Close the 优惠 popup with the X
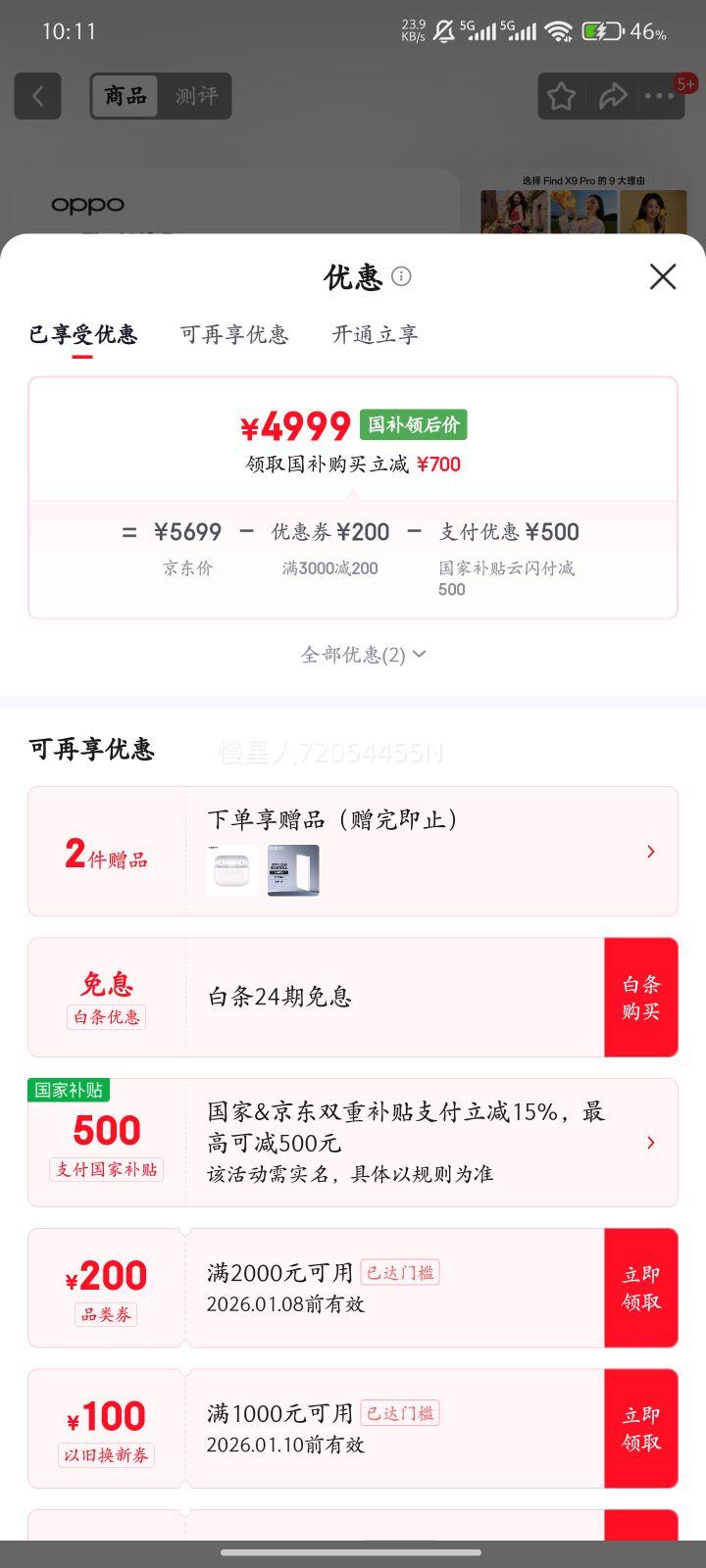This screenshot has height=1568, width=706. click(663, 277)
